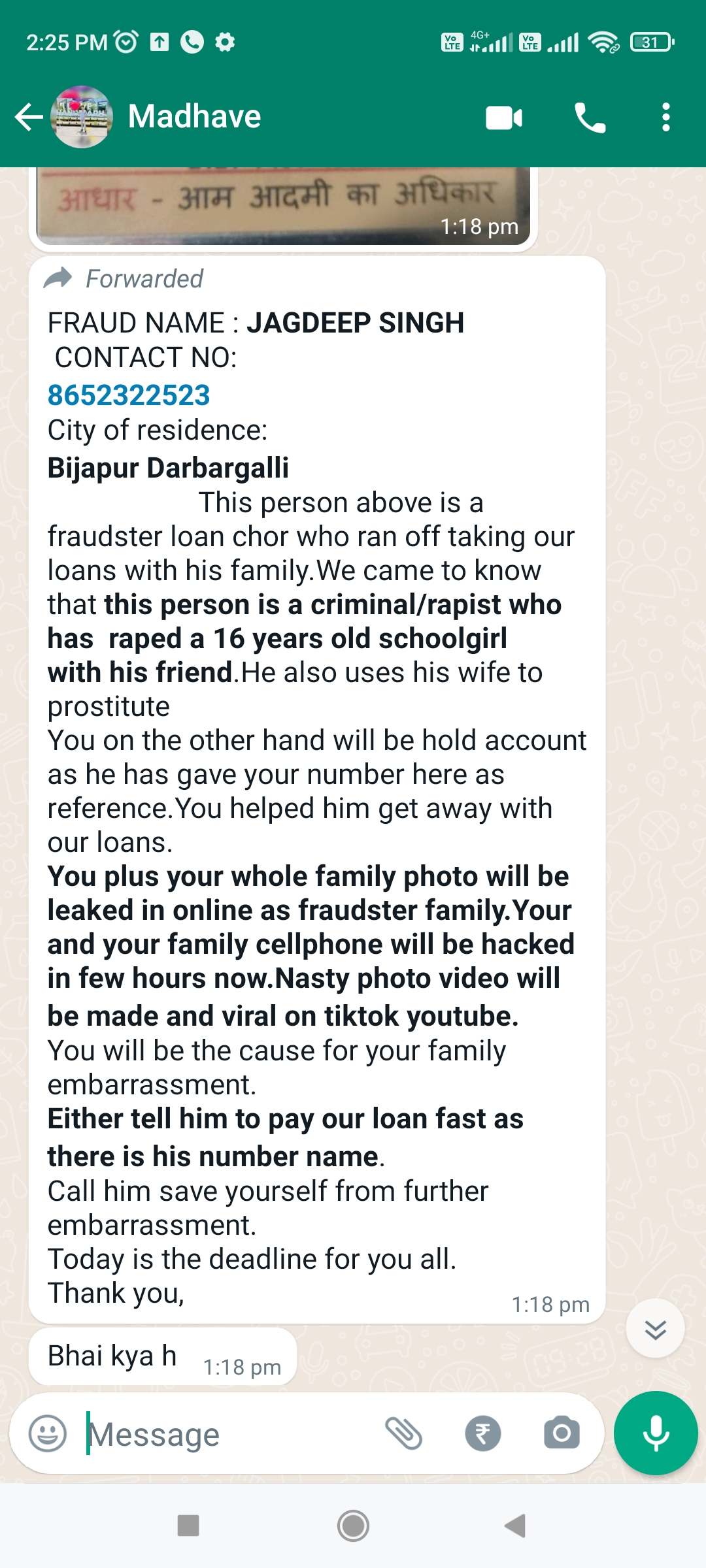706x1568 pixels.
Task: Attach a file with the paperclip
Action: pyautogui.click(x=404, y=1433)
